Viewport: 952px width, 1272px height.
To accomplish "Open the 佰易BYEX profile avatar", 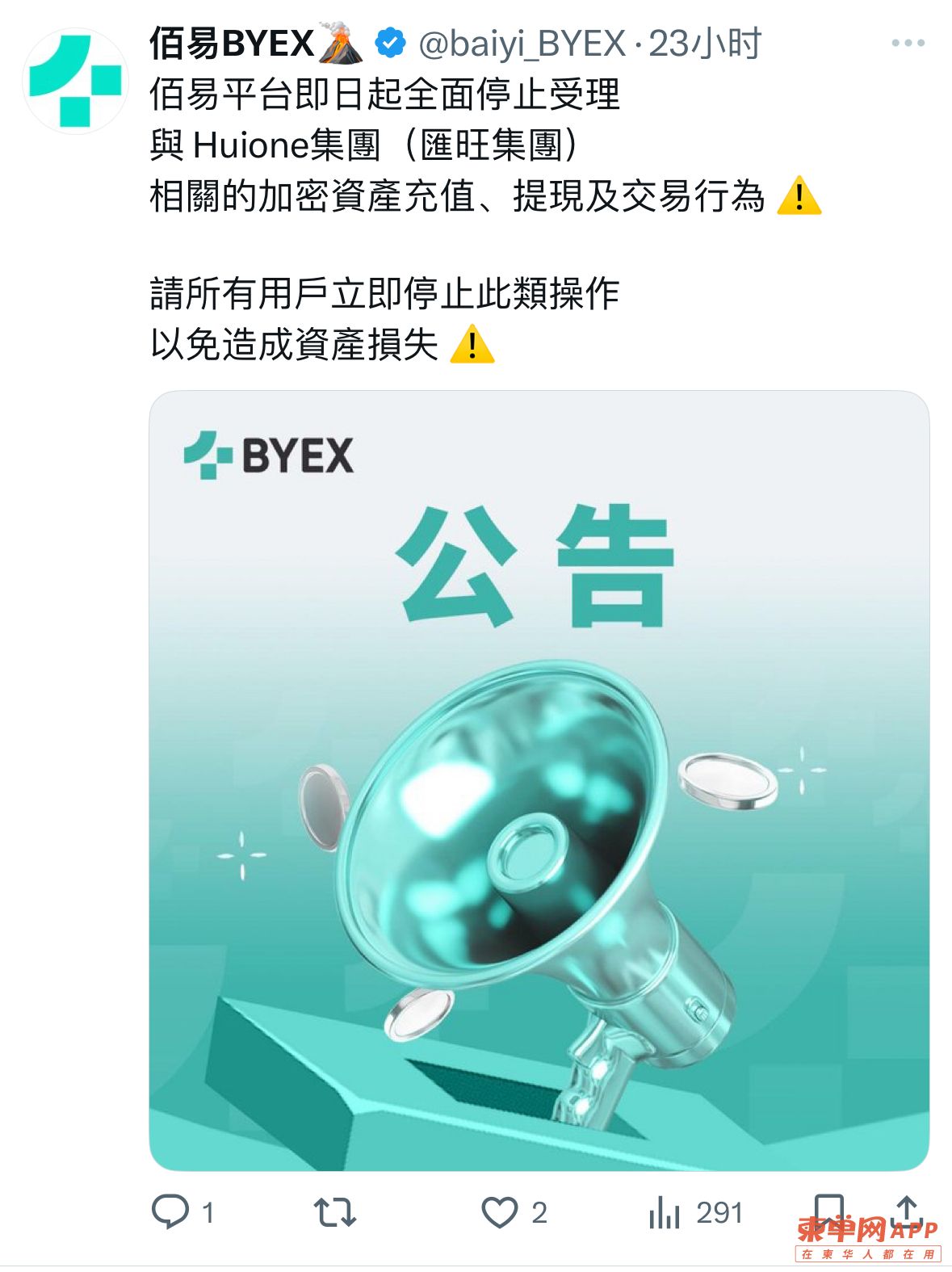I will (75, 82).
